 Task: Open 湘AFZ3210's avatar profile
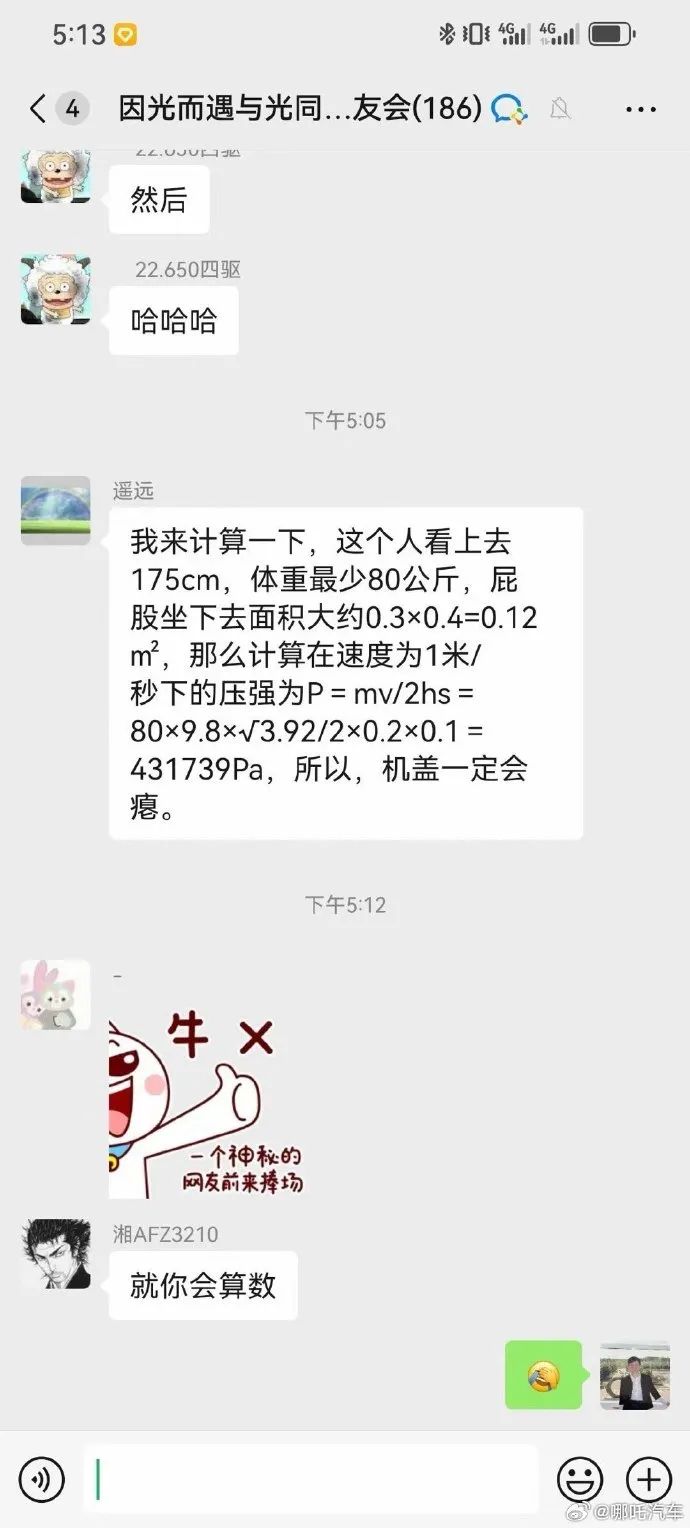56,1253
